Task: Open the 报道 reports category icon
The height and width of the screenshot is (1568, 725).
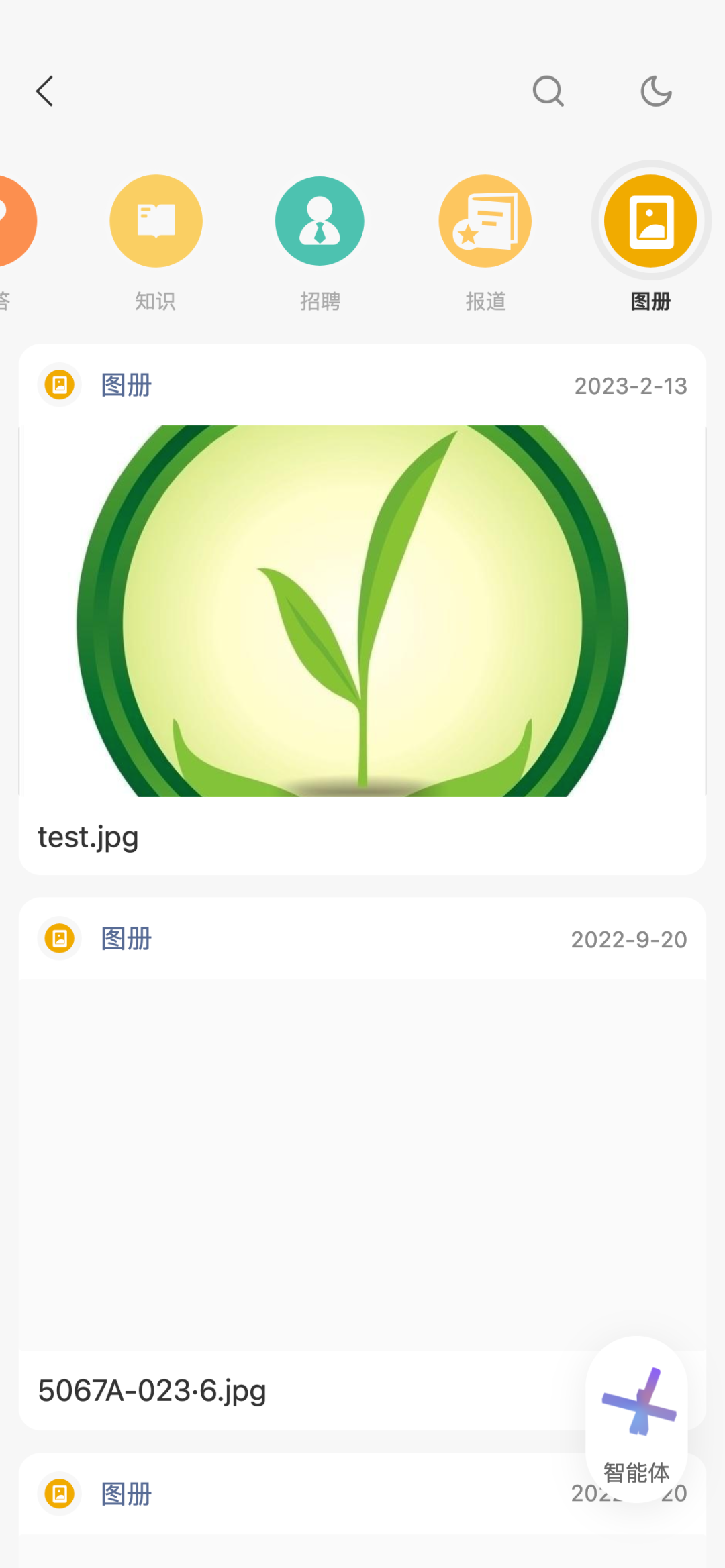Action: coord(485,221)
